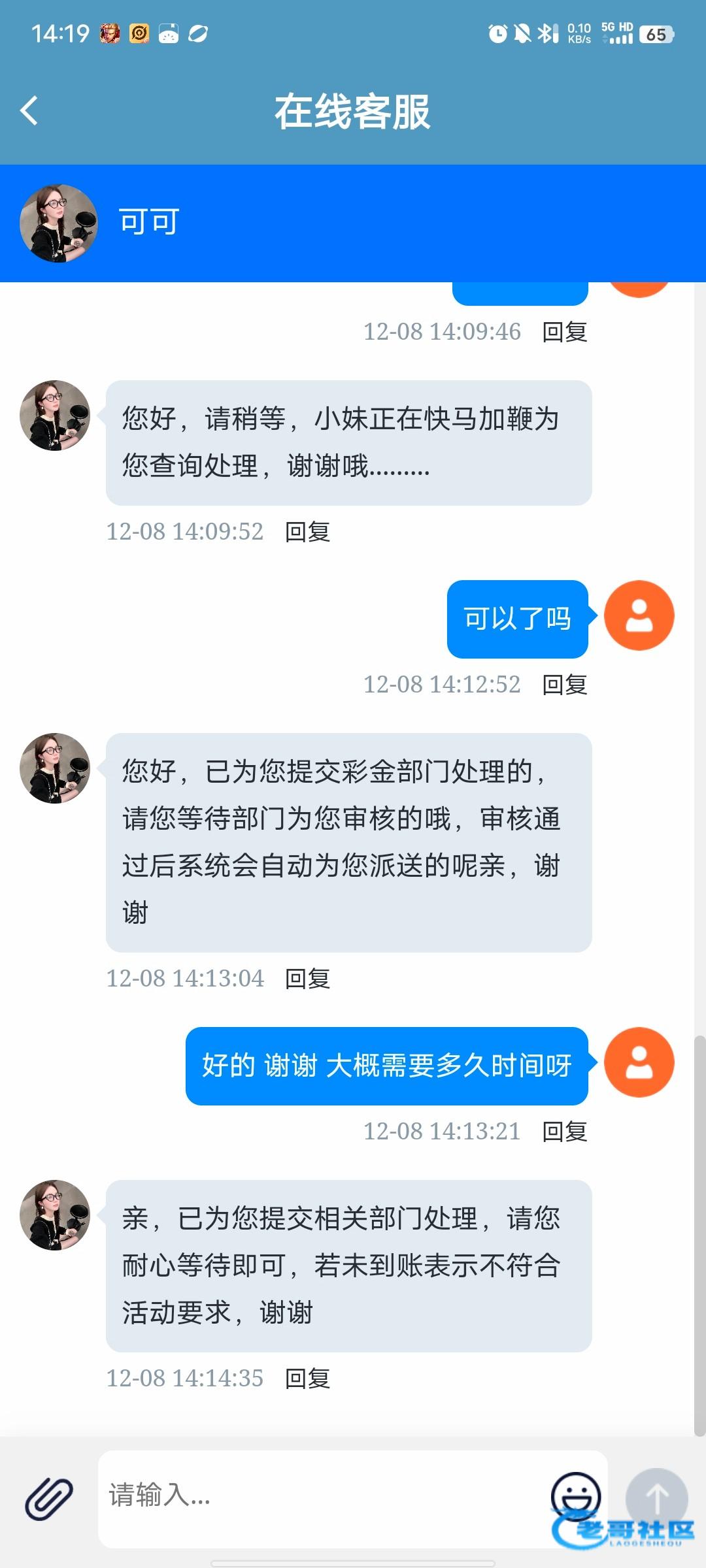Send message with arrow button
Screen dimensions: 706x1568
656,1498
